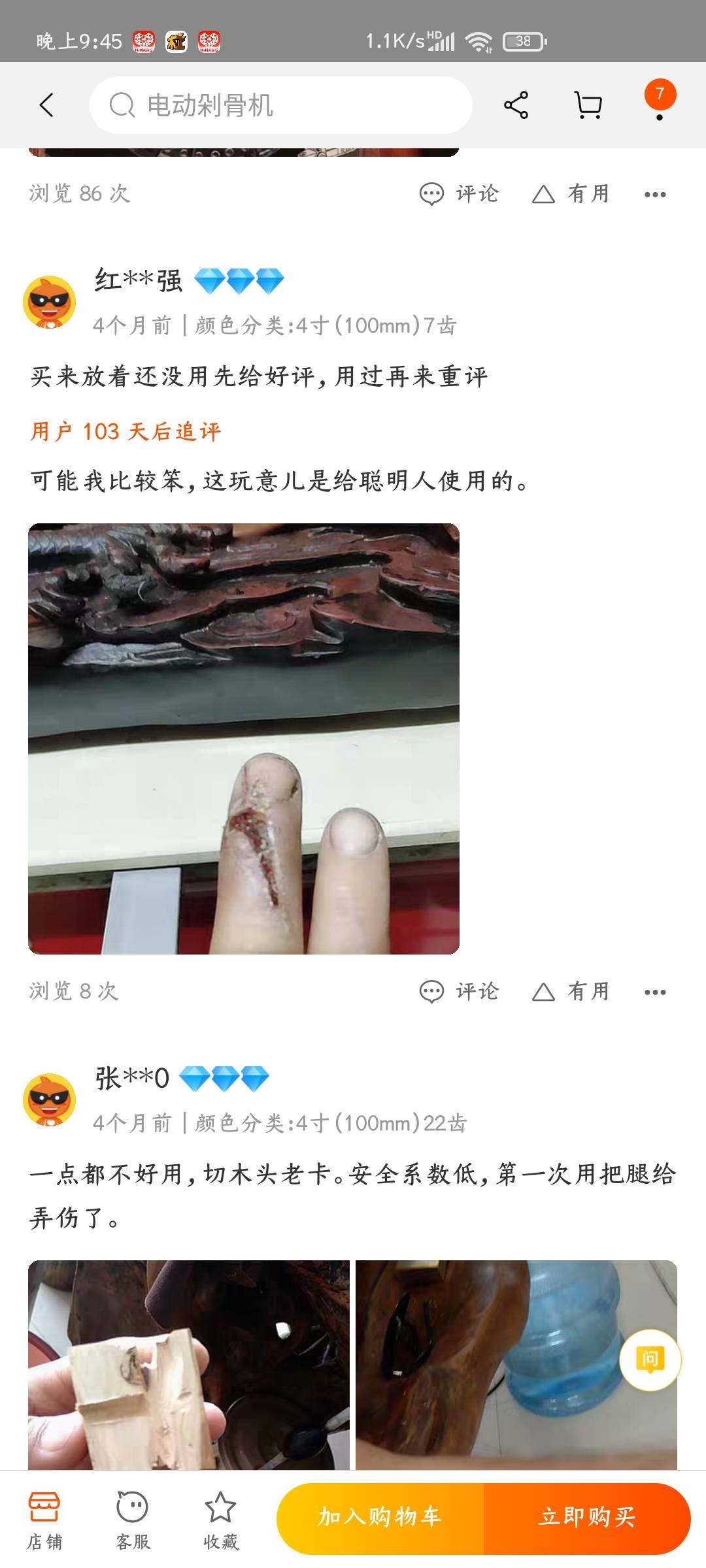Image resolution: width=706 pixels, height=1568 pixels.
Task: Tap 评论 beside 浏览 86 次
Action: point(459,194)
